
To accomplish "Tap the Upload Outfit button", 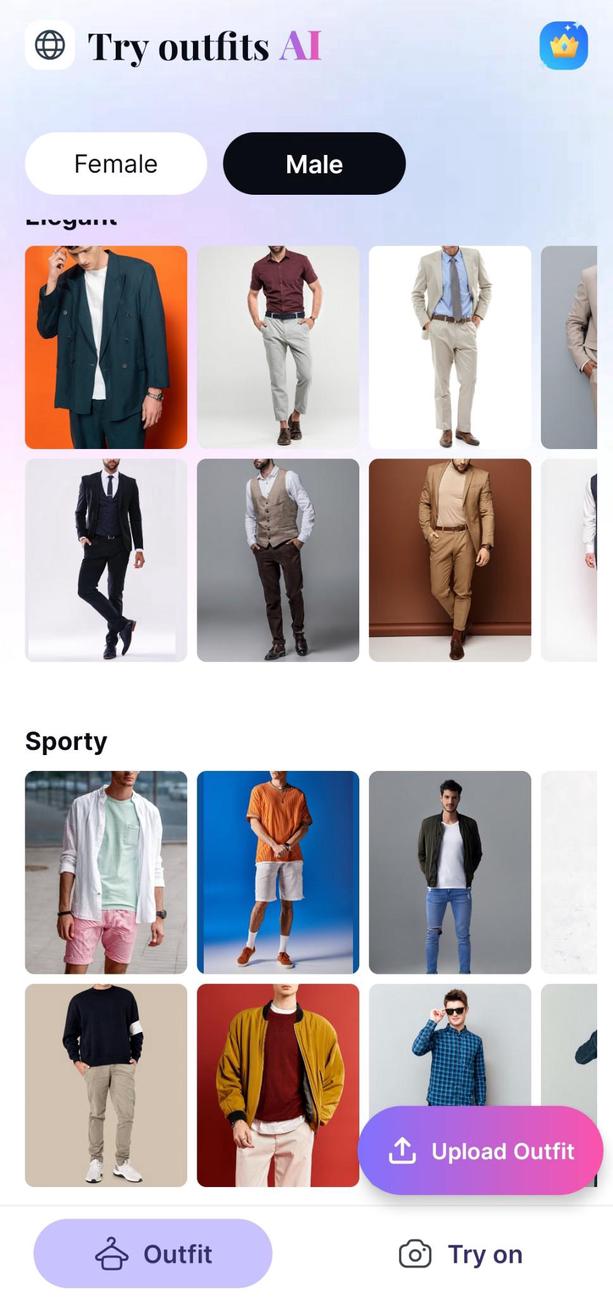I will pyautogui.click(x=481, y=1151).
